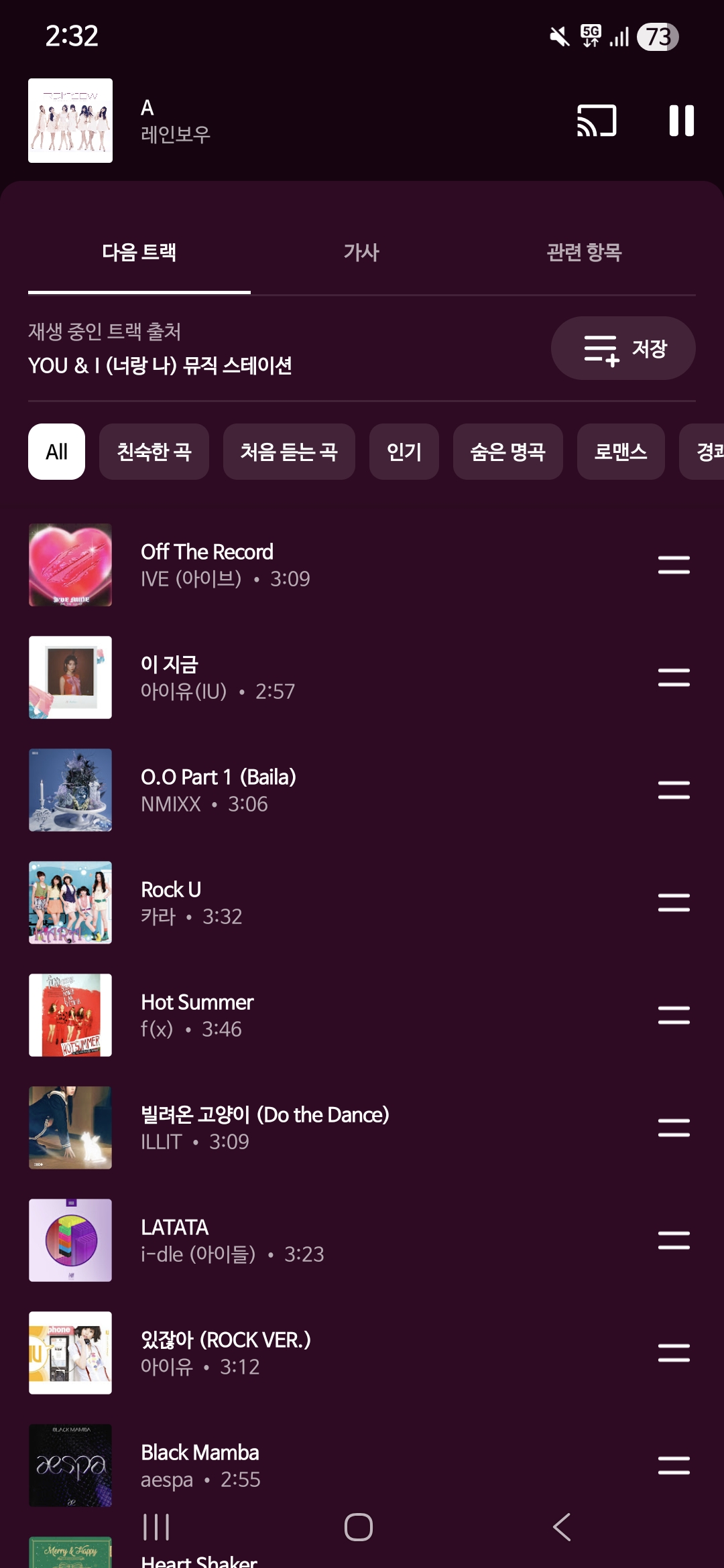This screenshot has width=724, height=1568.
Task: Tap the reorder handle beside Black Mamba
Action: pos(674,1465)
